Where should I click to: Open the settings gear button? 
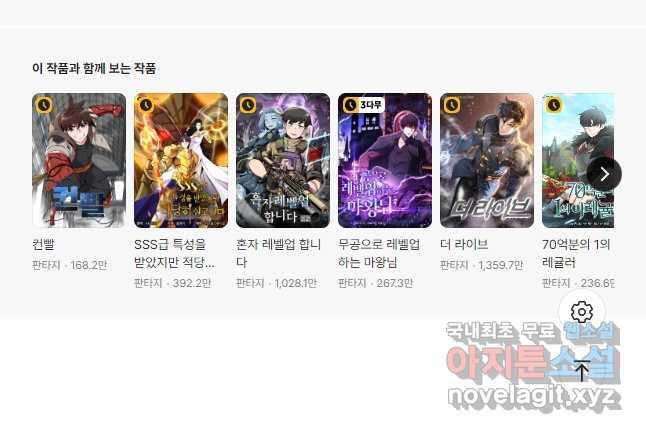point(582,312)
